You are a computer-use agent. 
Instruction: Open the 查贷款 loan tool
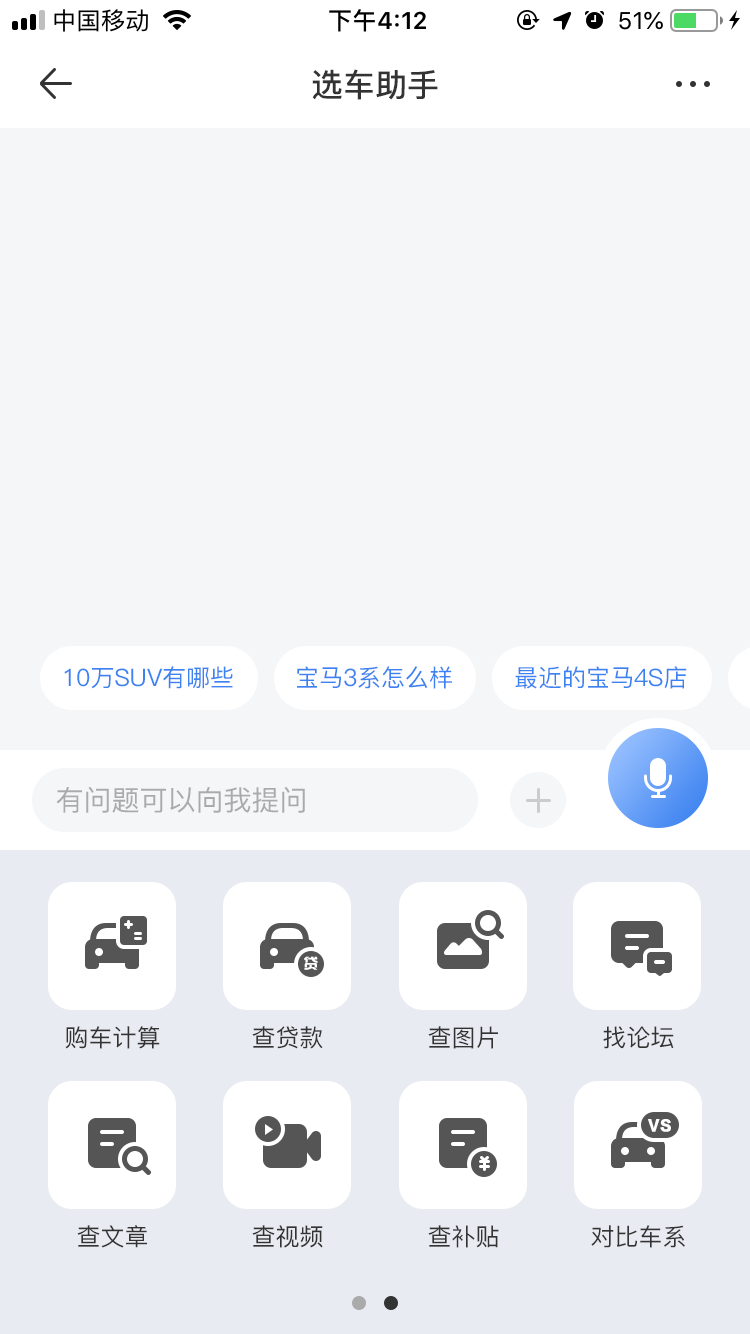click(287, 946)
